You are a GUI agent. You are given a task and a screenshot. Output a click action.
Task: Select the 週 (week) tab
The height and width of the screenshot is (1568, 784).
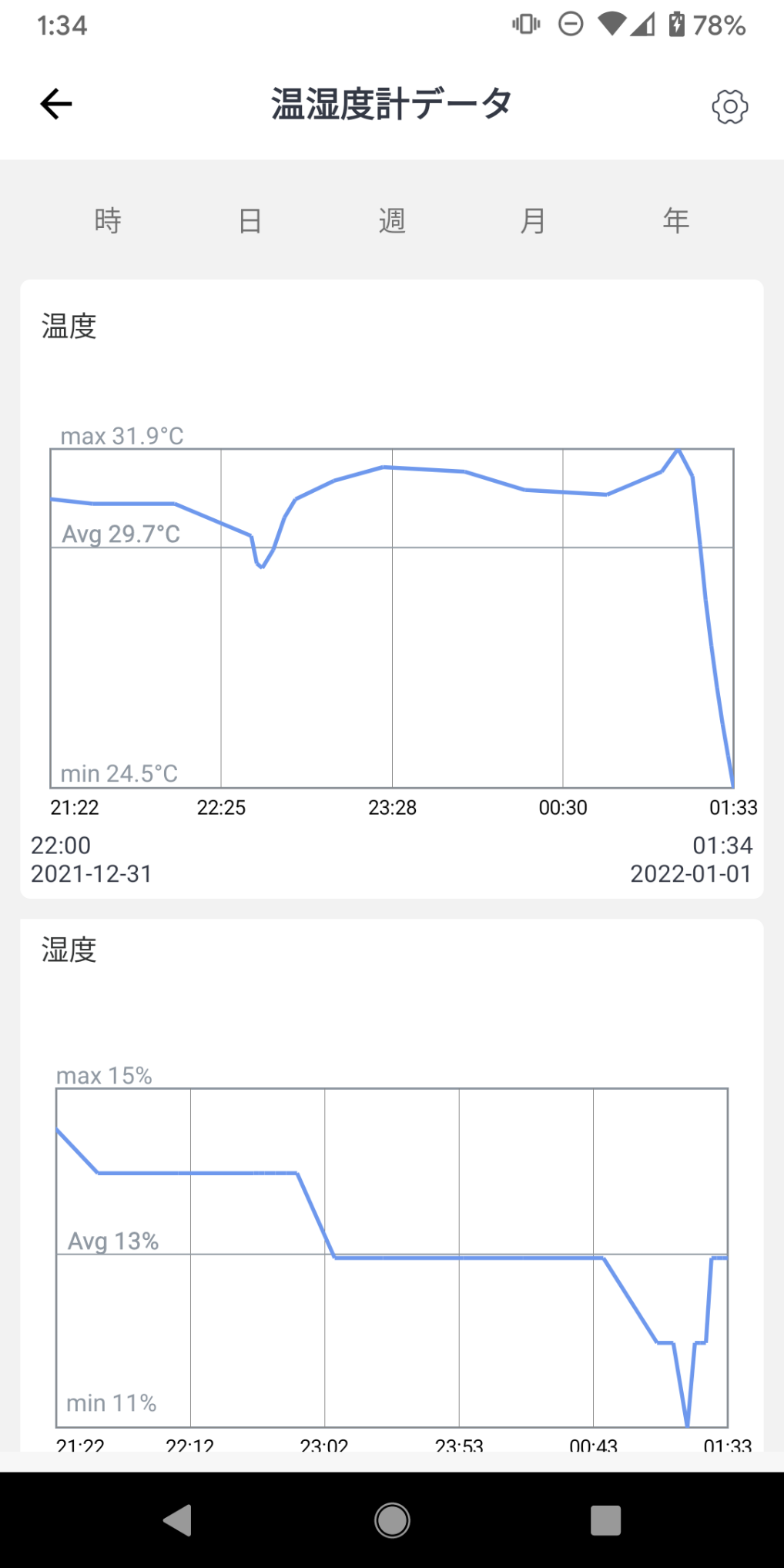[392, 221]
